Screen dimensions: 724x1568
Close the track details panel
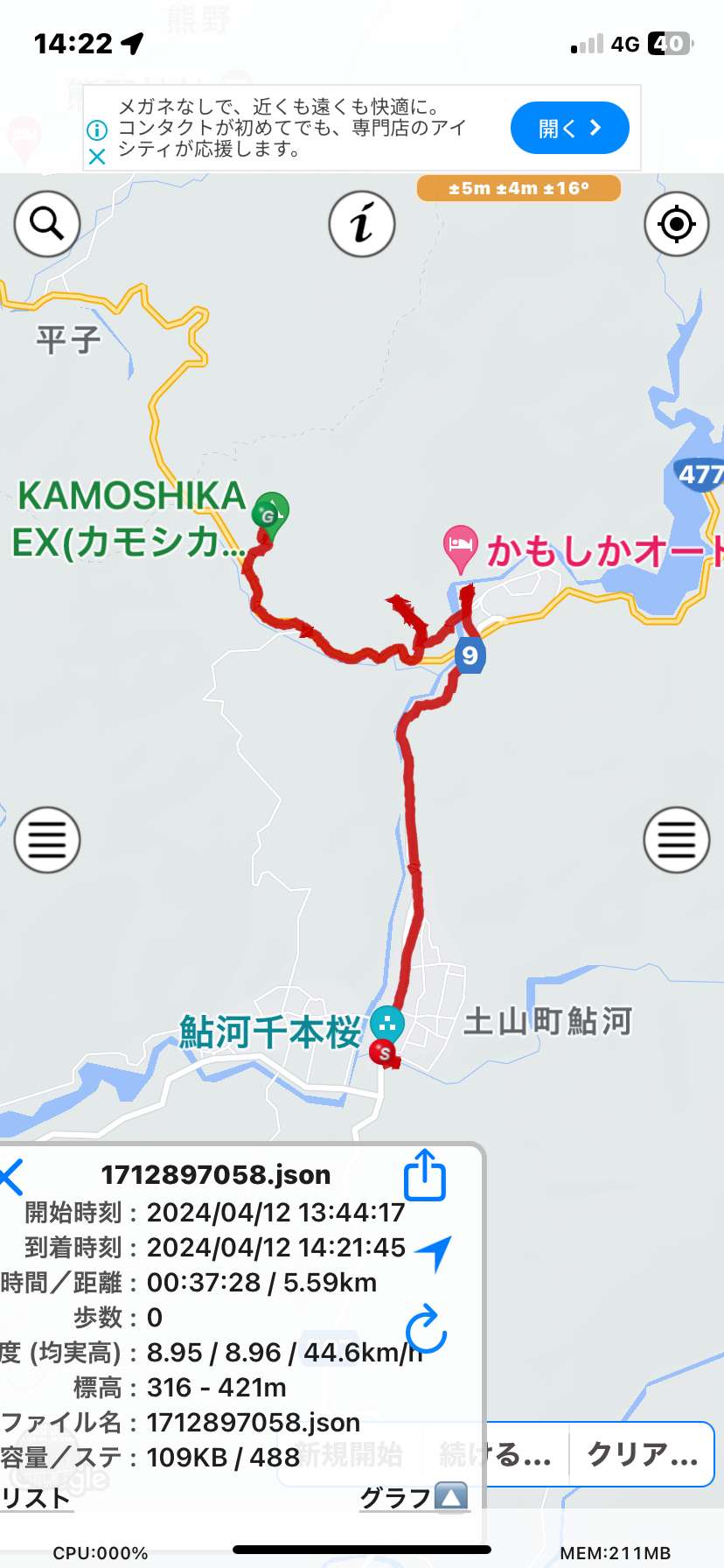pyautogui.click(x=10, y=1177)
